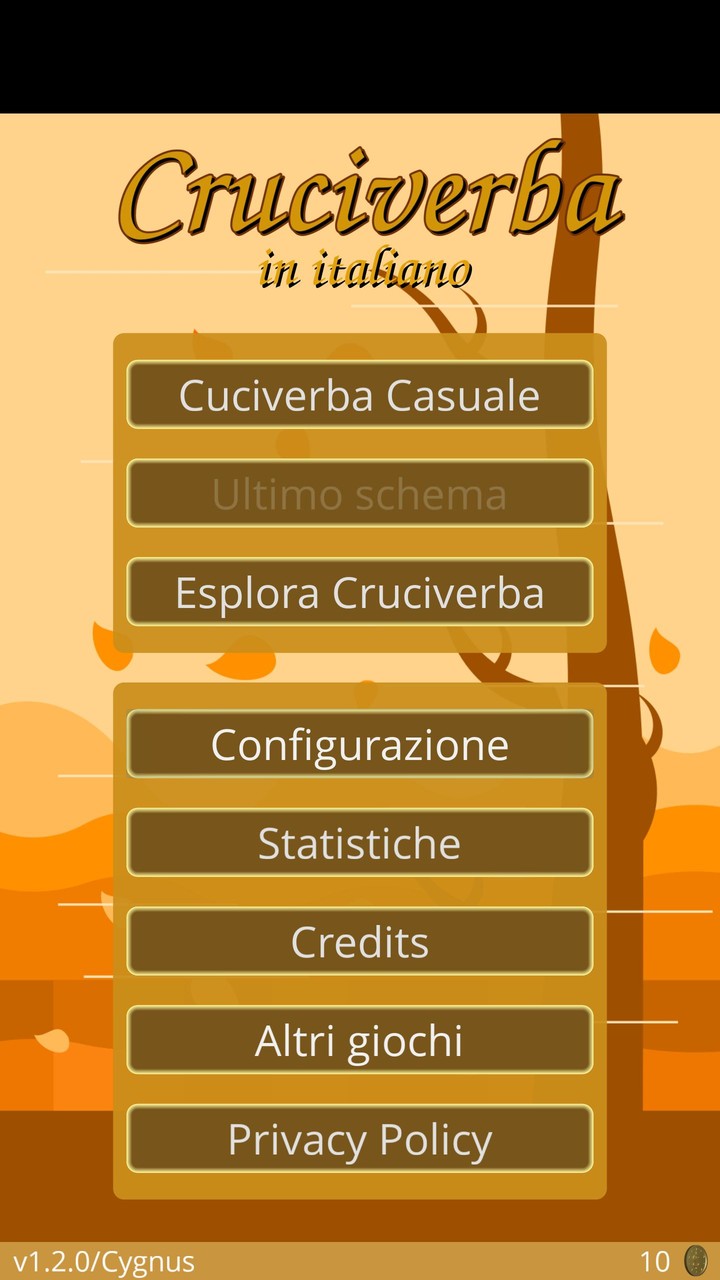
Task: Tap the coin balance showing 10
Action: click(x=655, y=1261)
